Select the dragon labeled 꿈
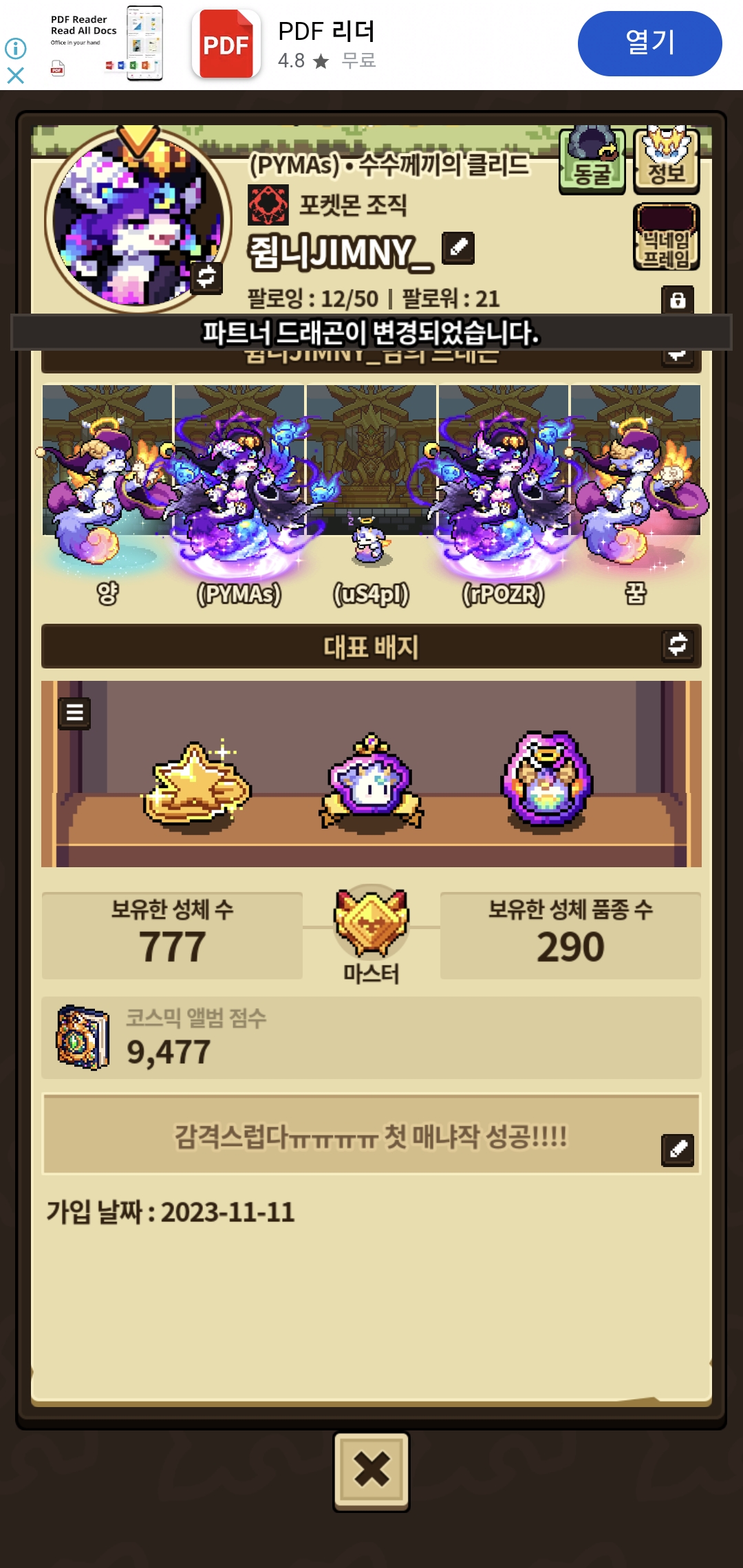The width and height of the screenshot is (743, 1568). click(636, 488)
